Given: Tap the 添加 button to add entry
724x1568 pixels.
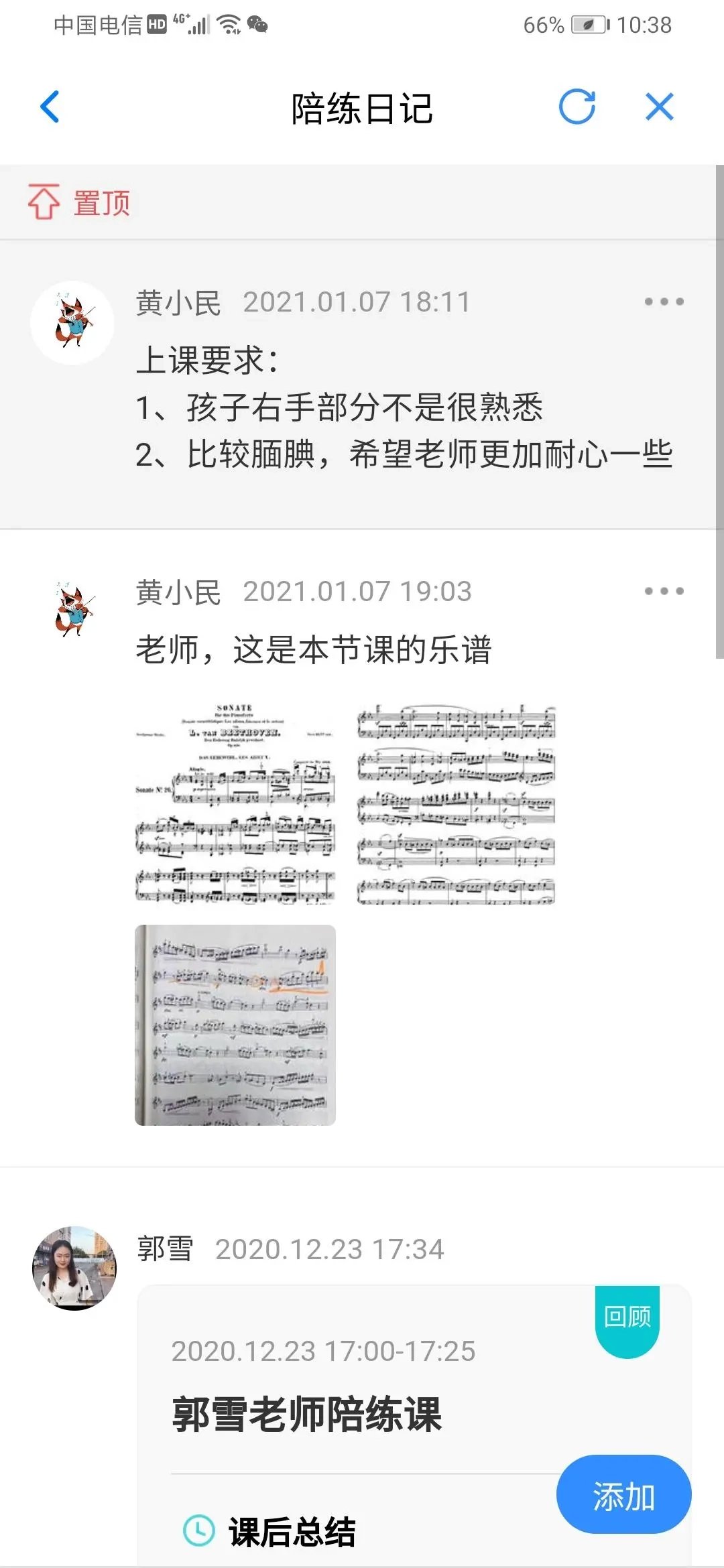Looking at the screenshot, I should click(623, 1495).
